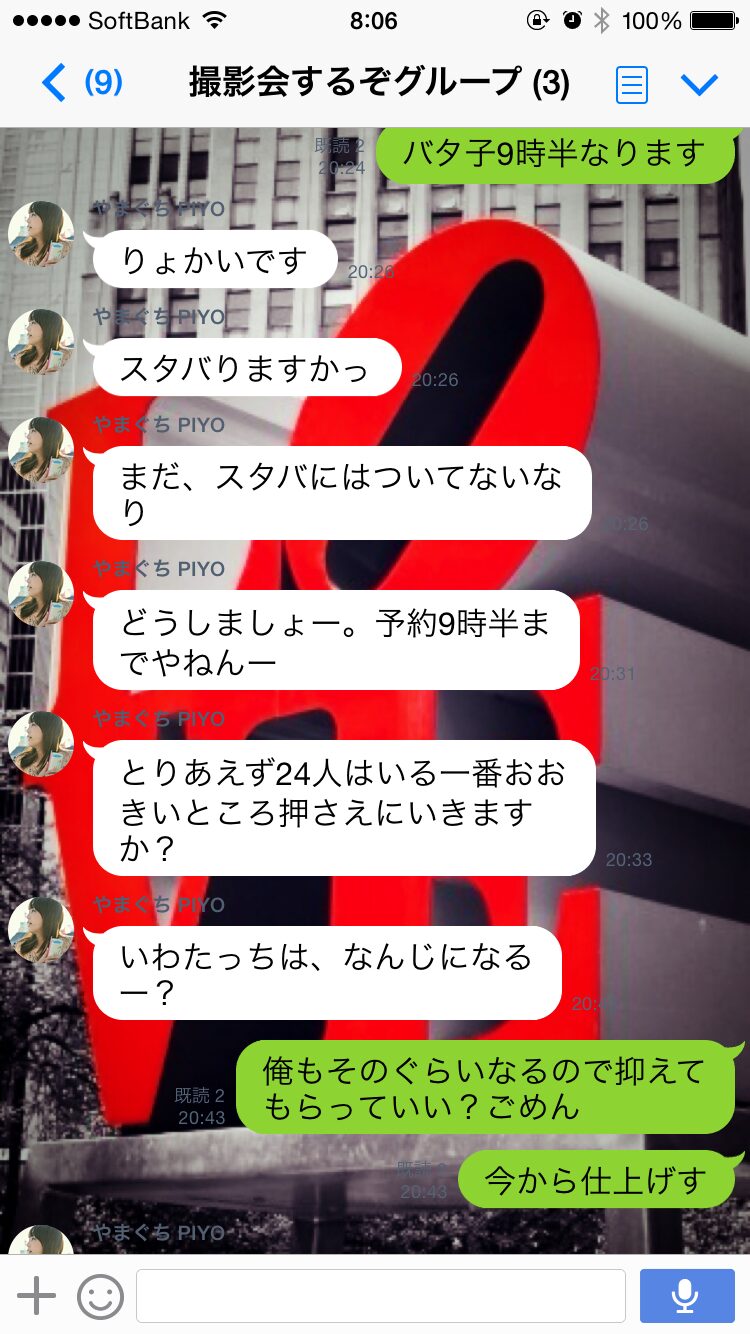Viewport: 750px width, 1334px height.
Task: Go back to the chat list
Action: [x=80, y=82]
